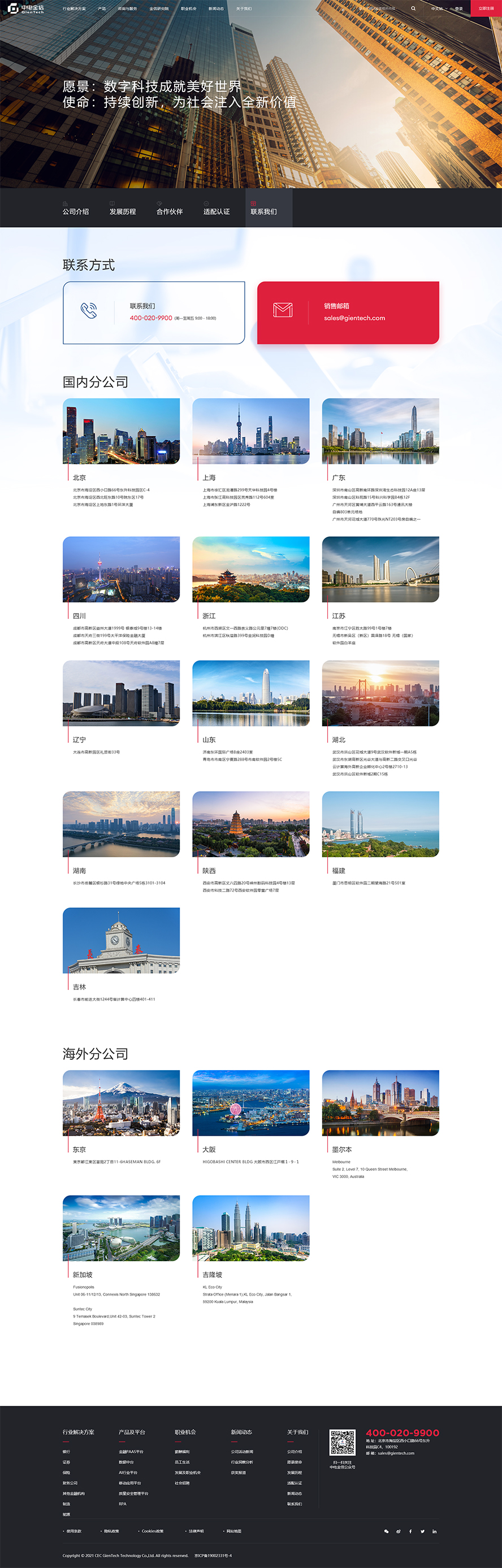Open the 登录 login link
The height and width of the screenshot is (1568, 502).
coord(458,8)
